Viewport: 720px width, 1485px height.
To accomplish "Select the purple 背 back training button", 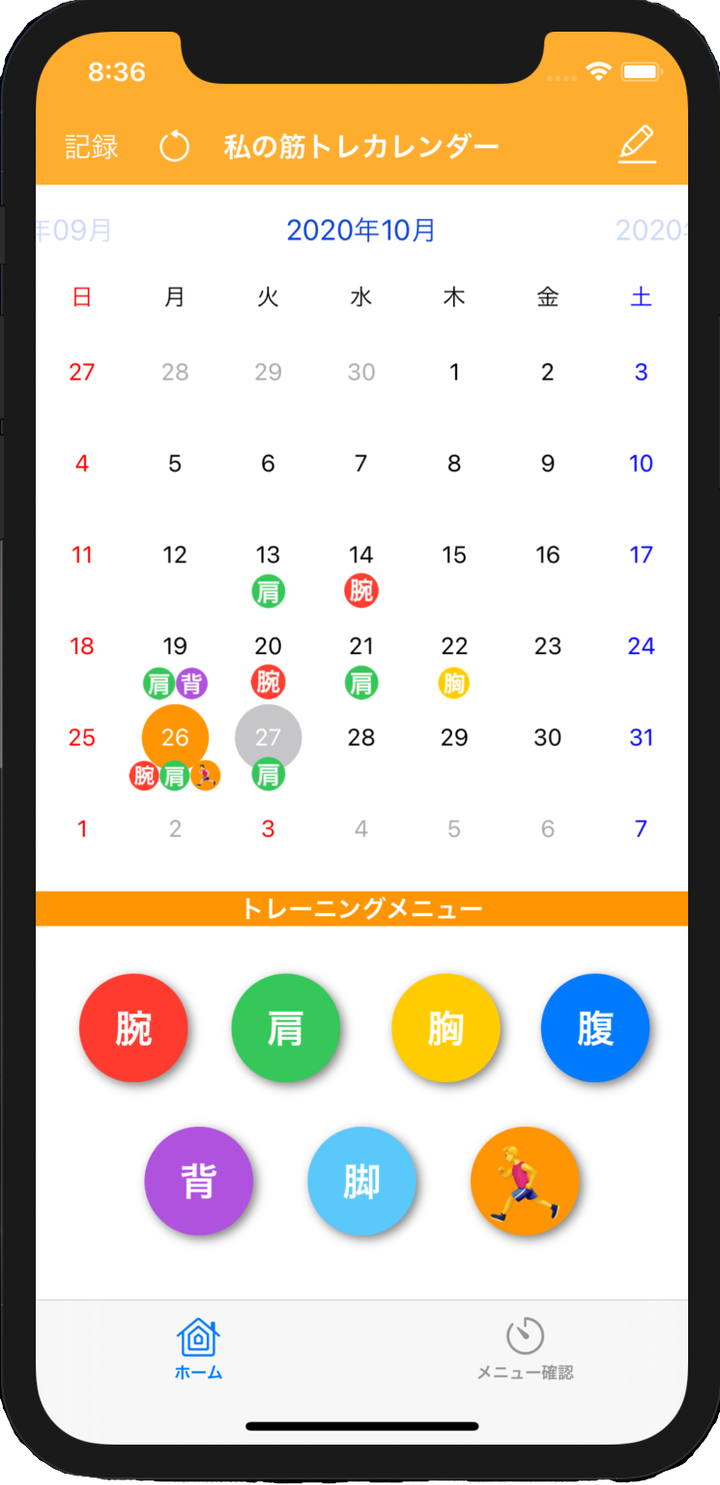I will pyautogui.click(x=199, y=1181).
